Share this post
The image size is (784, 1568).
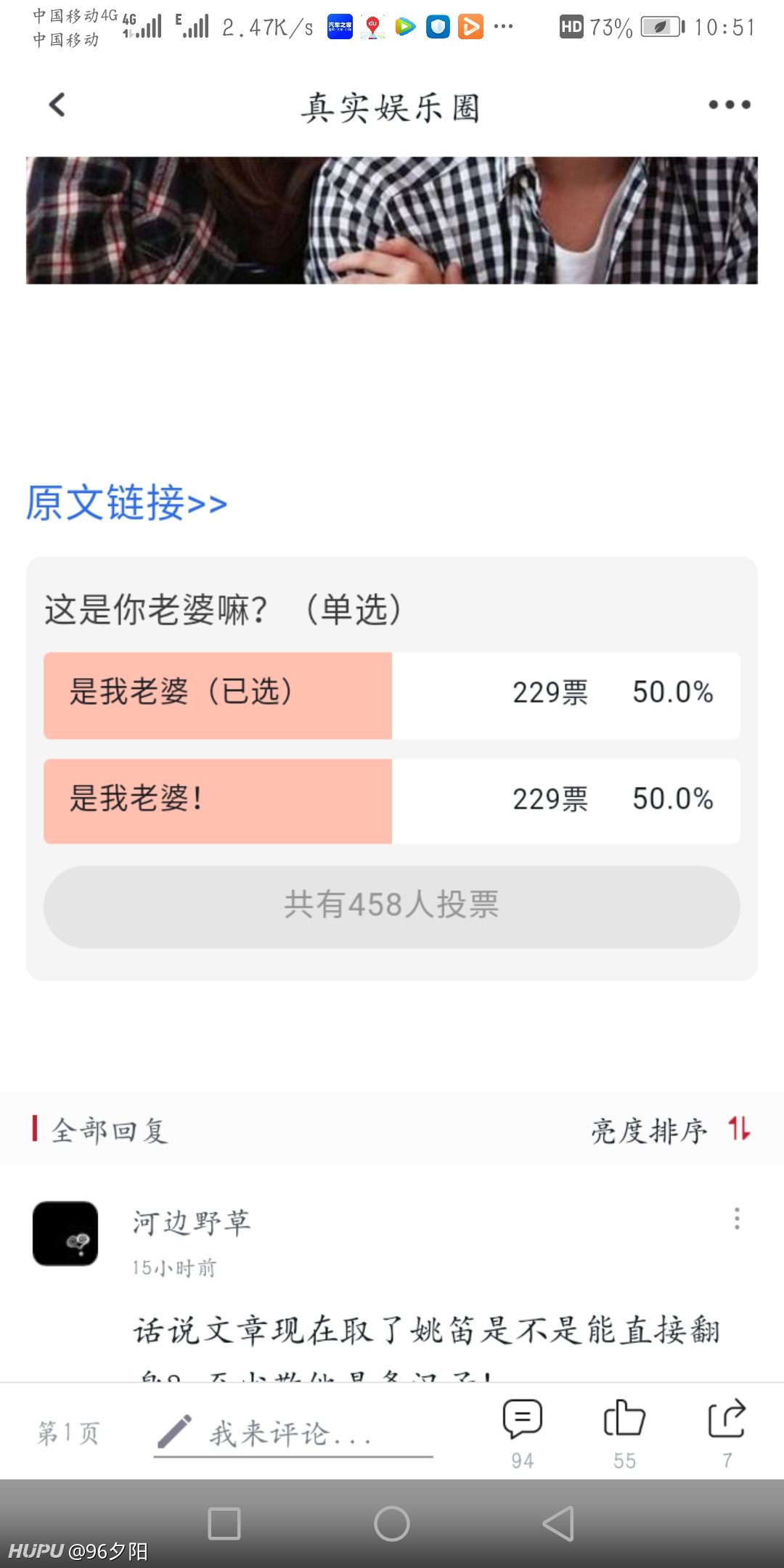[727, 1432]
